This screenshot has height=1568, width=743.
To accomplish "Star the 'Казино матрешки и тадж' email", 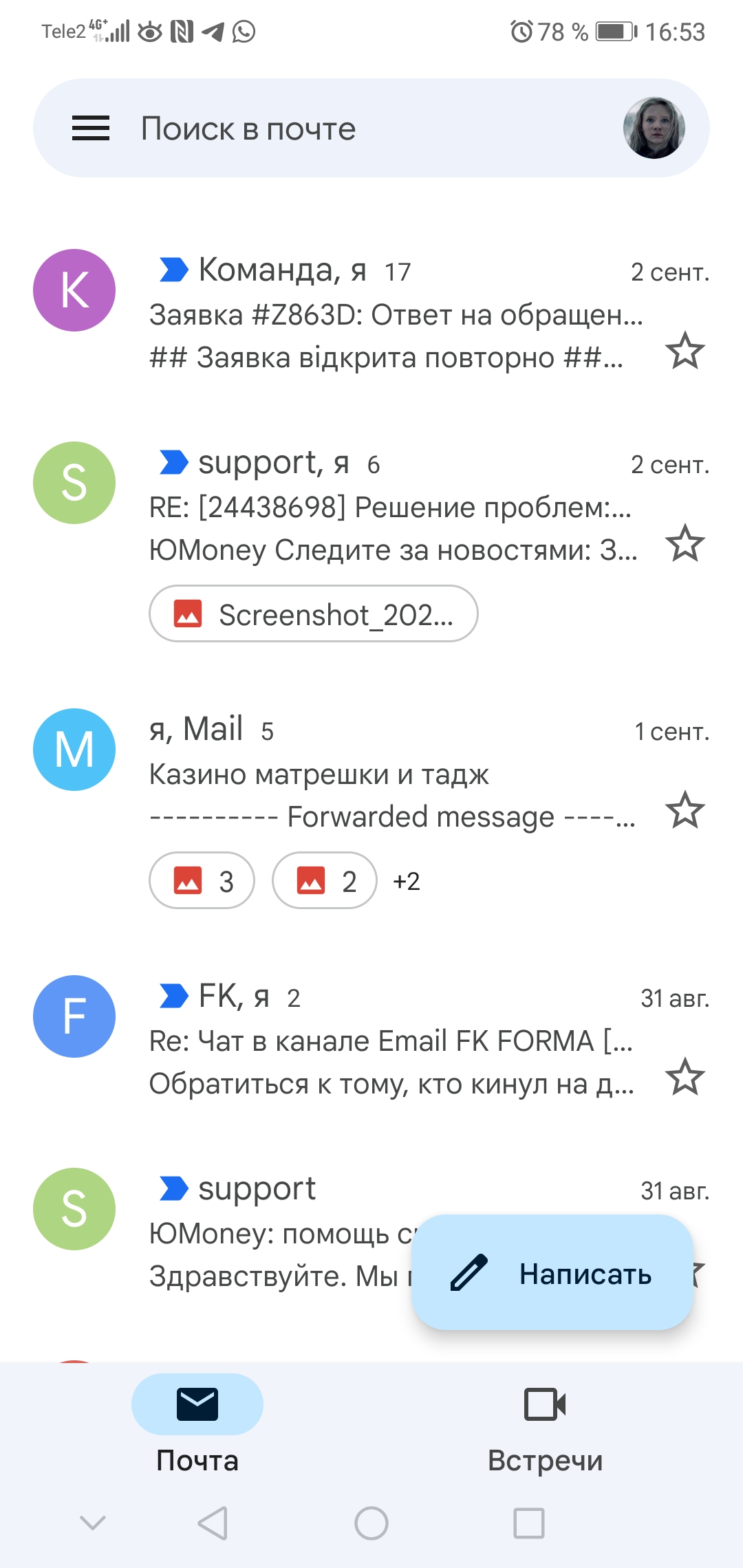I will (685, 810).
